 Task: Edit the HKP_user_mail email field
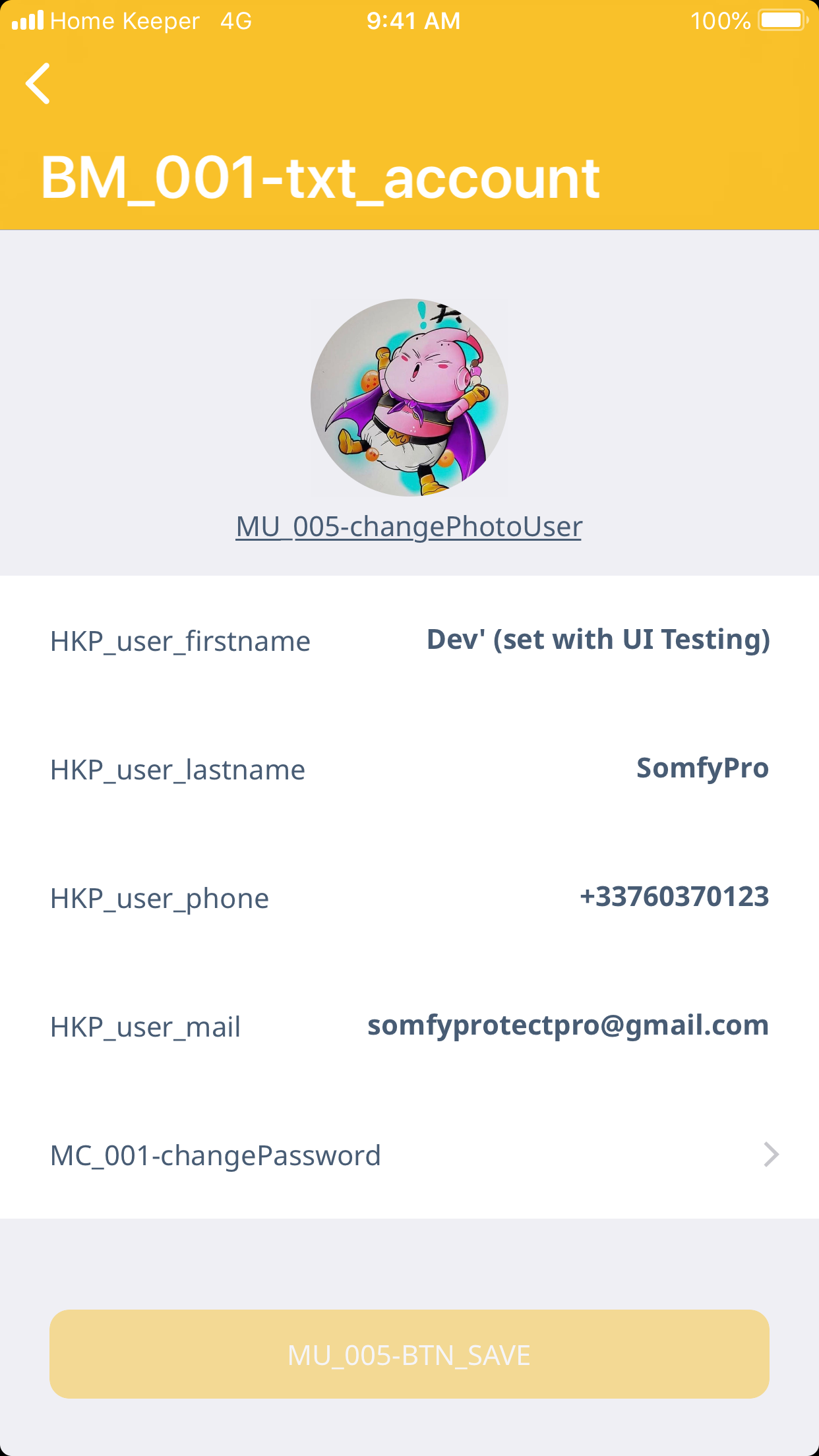point(568,1026)
